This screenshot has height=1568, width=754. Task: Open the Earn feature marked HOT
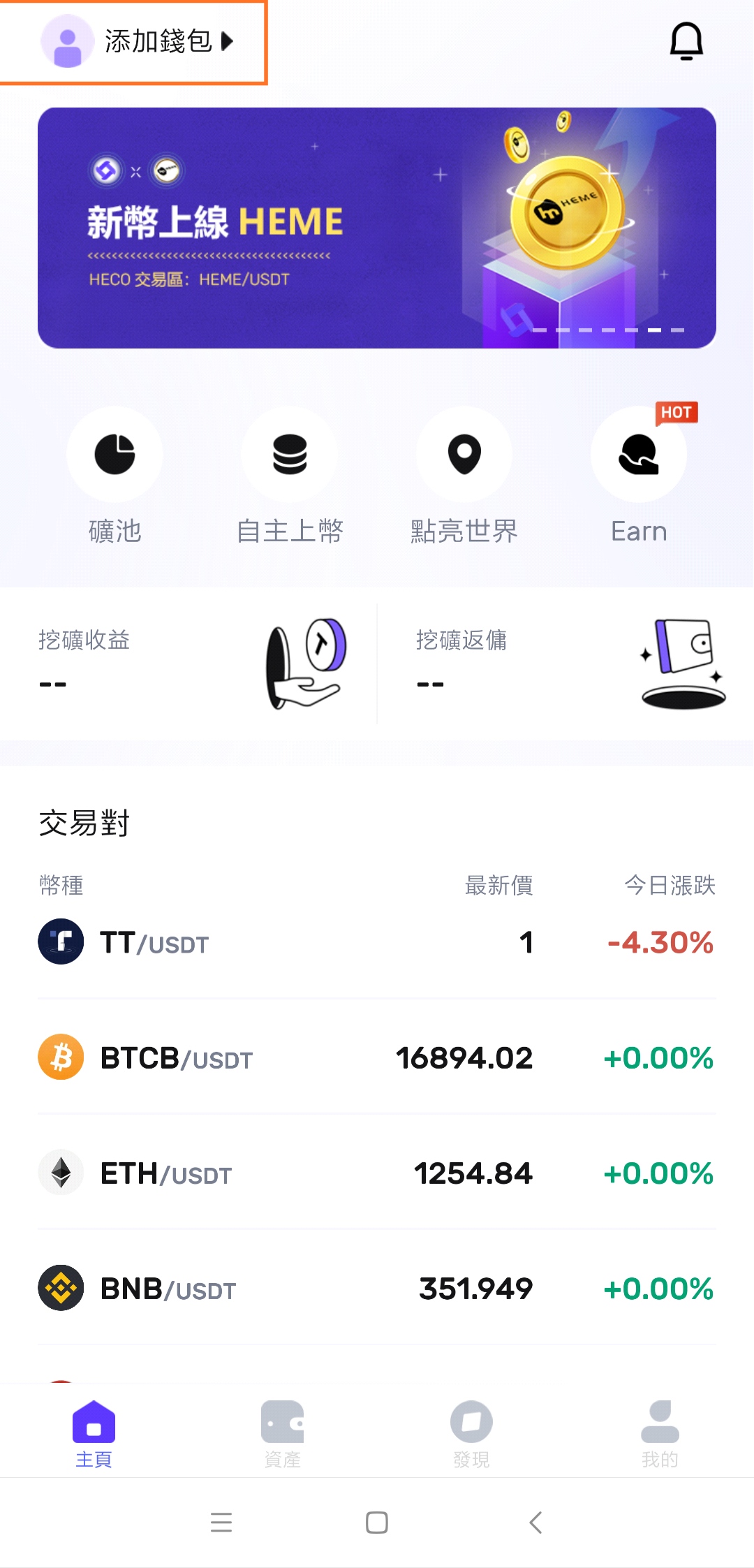(x=639, y=455)
